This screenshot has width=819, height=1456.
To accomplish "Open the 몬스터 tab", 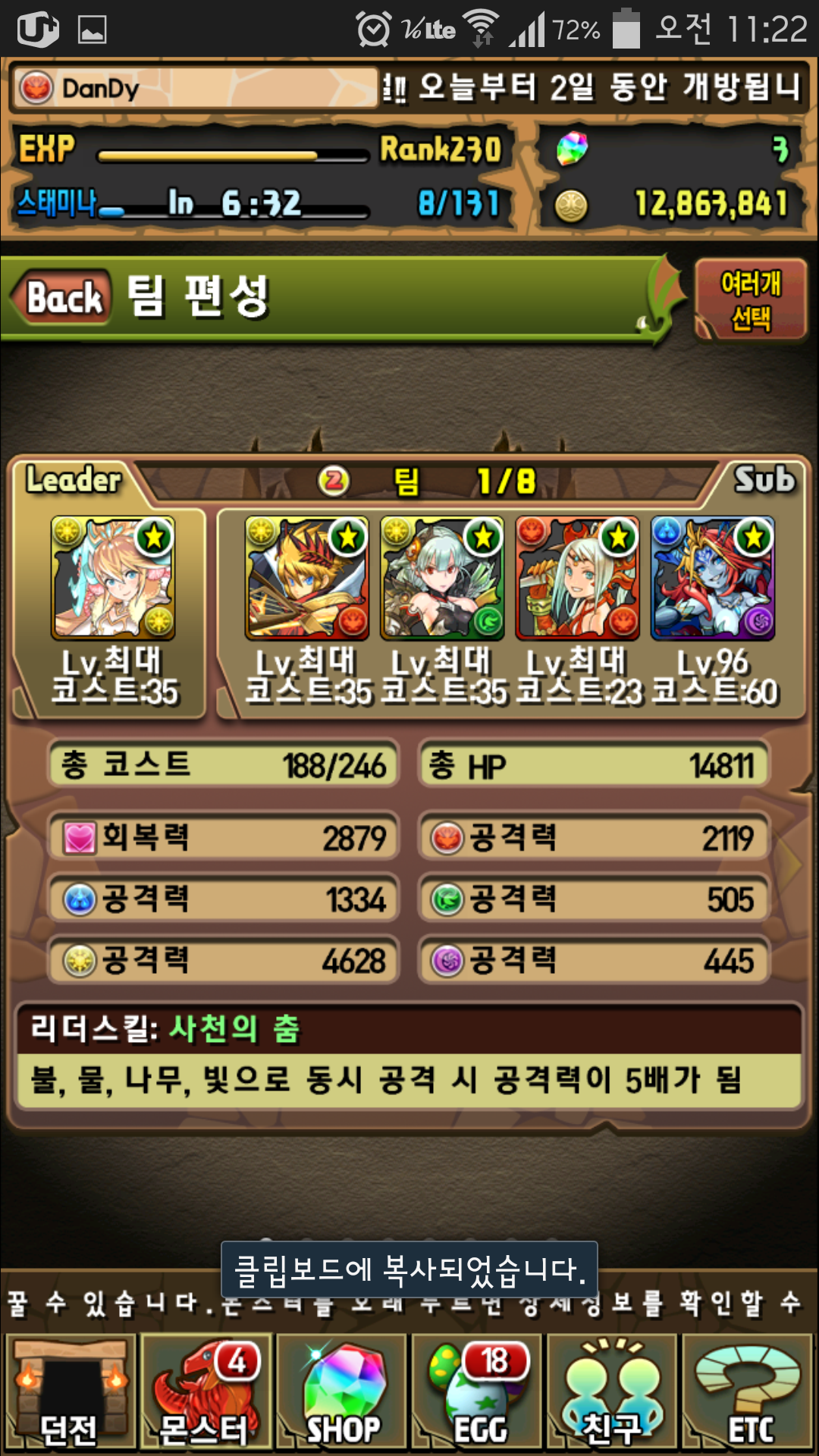I will [205, 1392].
